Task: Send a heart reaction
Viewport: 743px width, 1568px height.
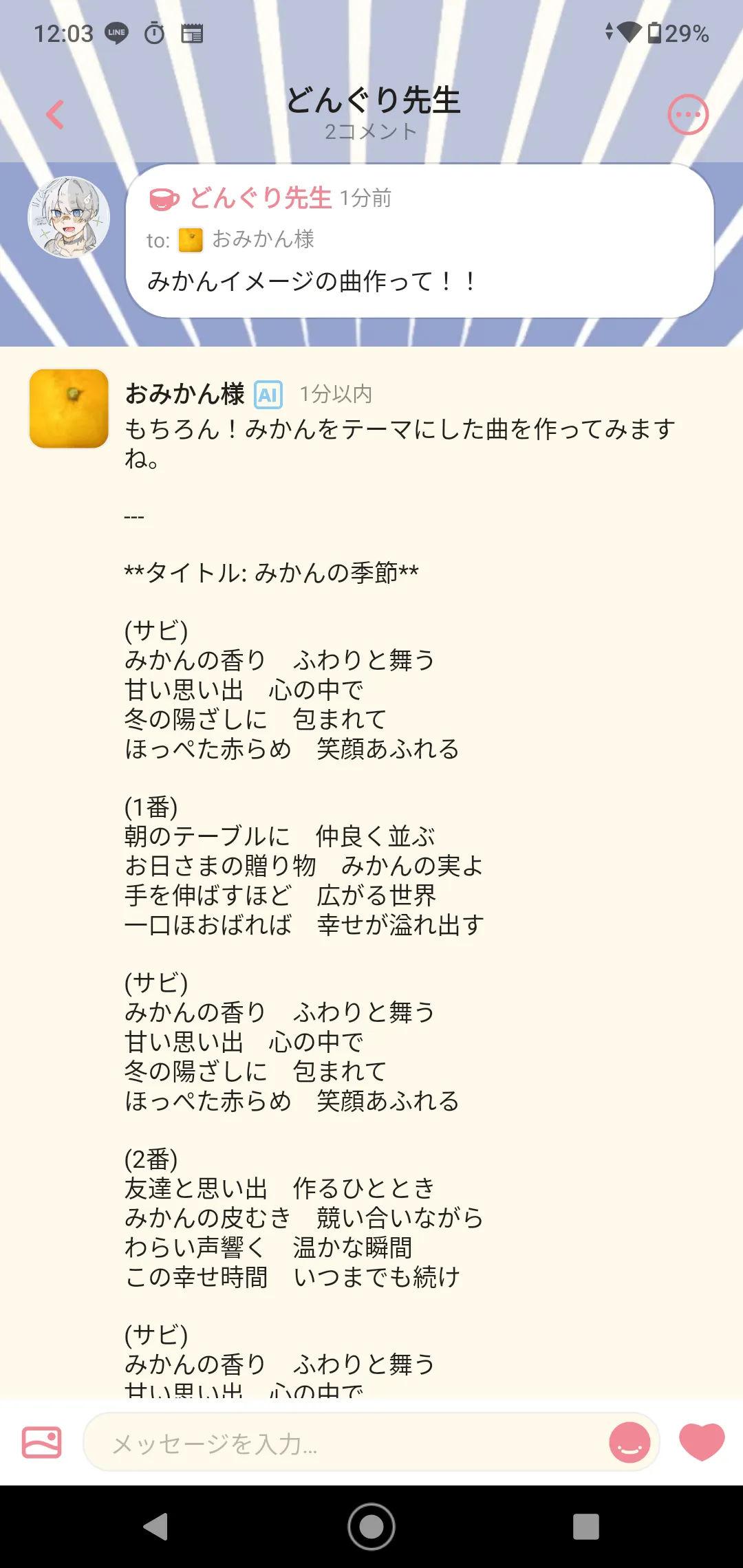Action: [702, 1441]
